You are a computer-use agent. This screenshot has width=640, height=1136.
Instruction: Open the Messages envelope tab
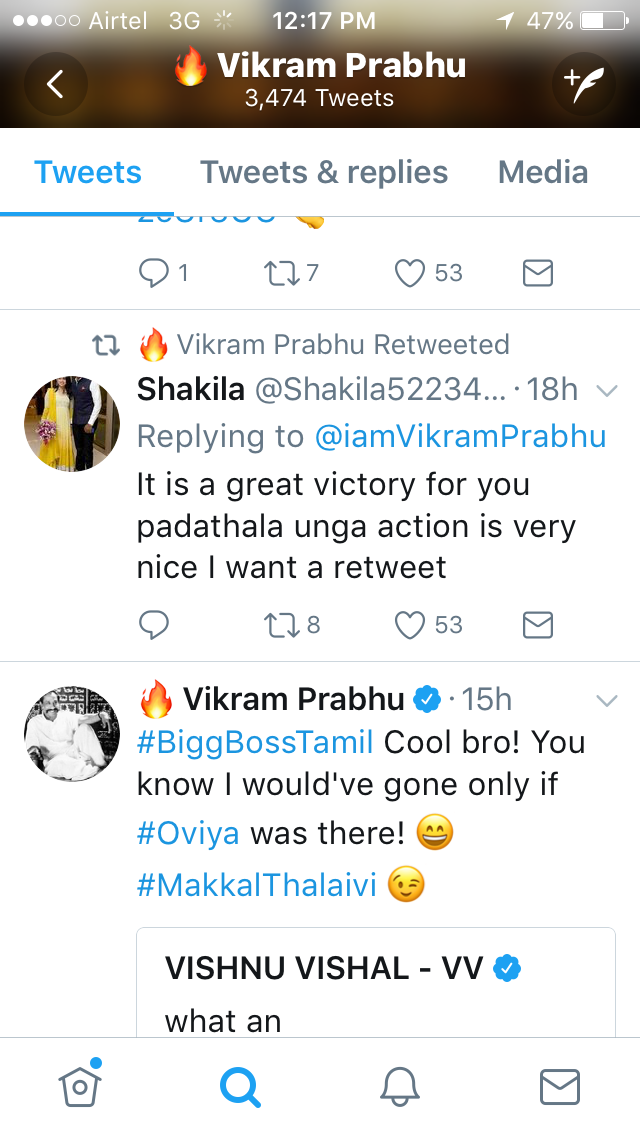coord(559,1086)
